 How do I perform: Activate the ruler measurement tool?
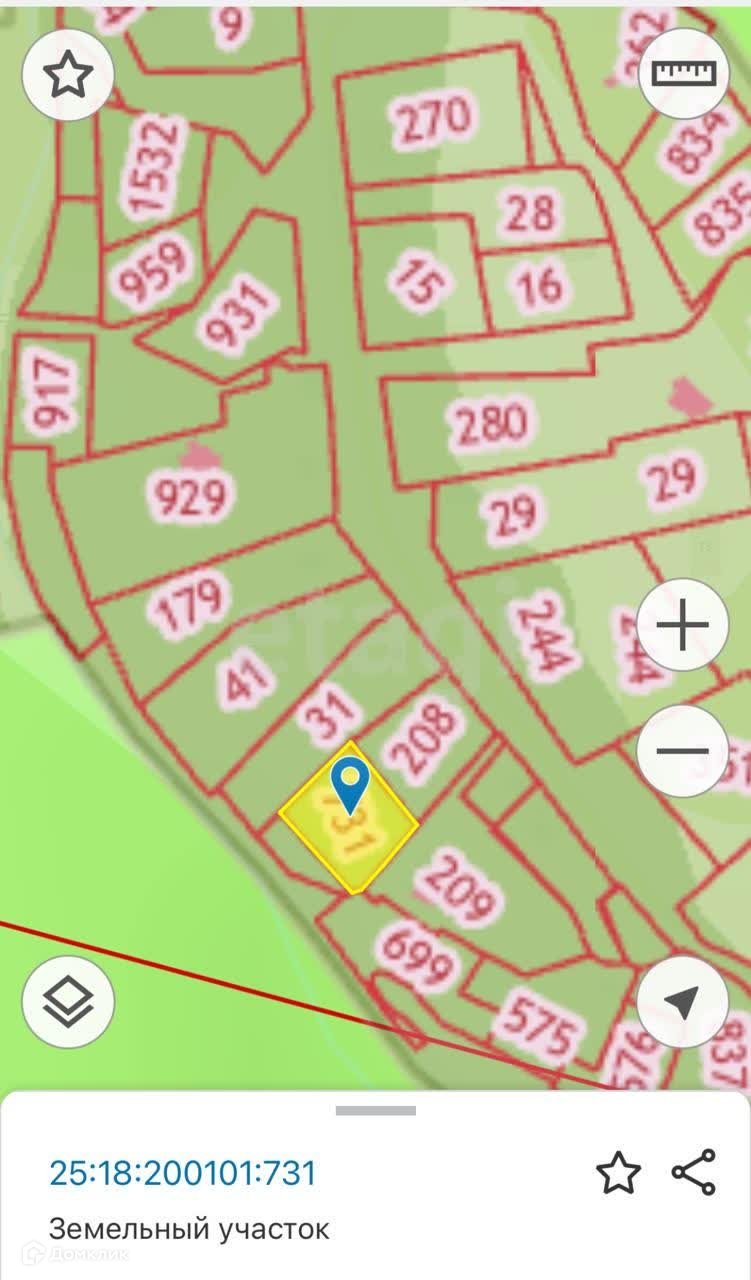(x=684, y=75)
